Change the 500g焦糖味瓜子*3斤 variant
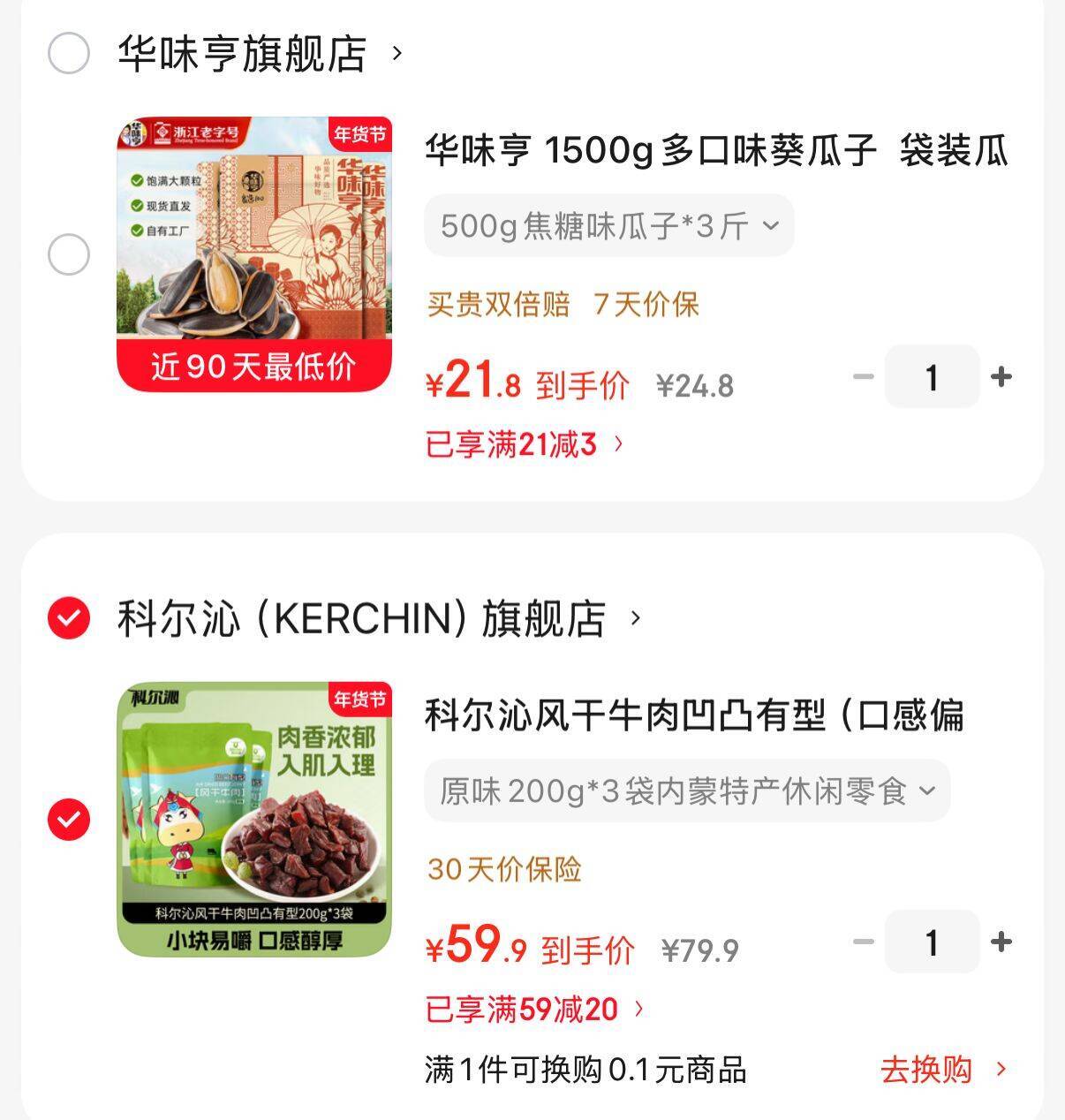This screenshot has height=1120, width=1065. click(x=608, y=226)
